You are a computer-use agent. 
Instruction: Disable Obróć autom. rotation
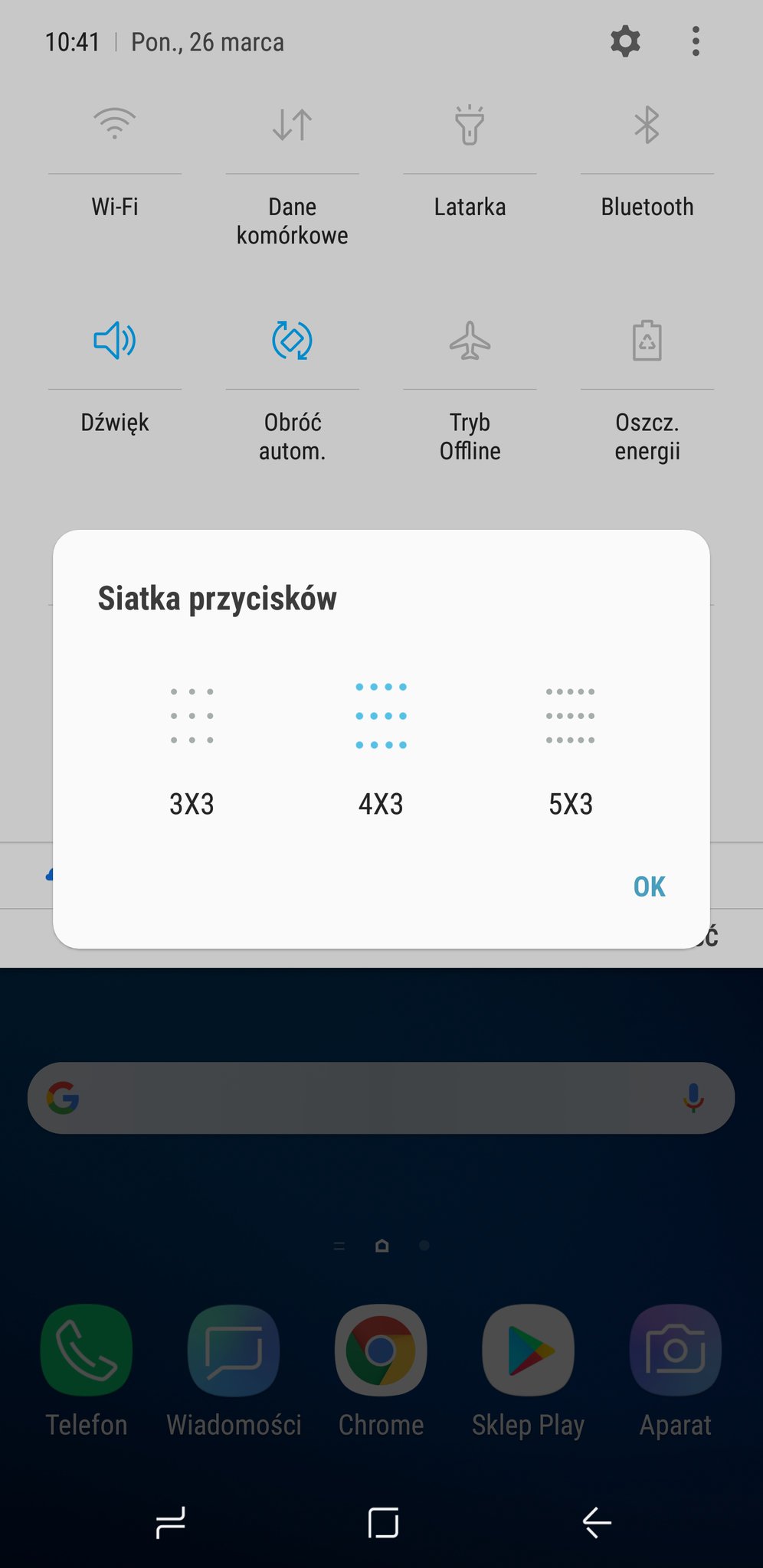pyautogui.click(x=293, y=340)
